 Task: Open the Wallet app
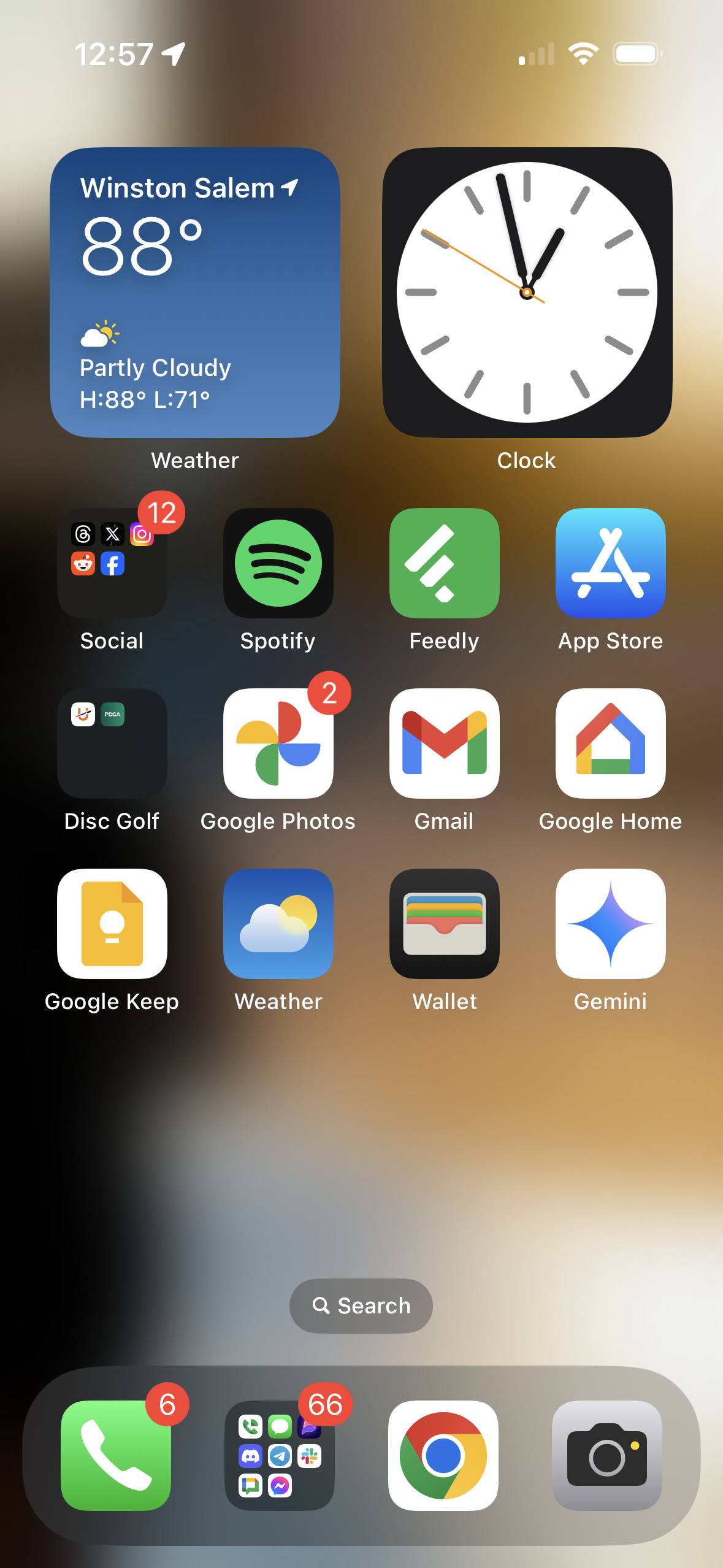(x=445, y=923)
